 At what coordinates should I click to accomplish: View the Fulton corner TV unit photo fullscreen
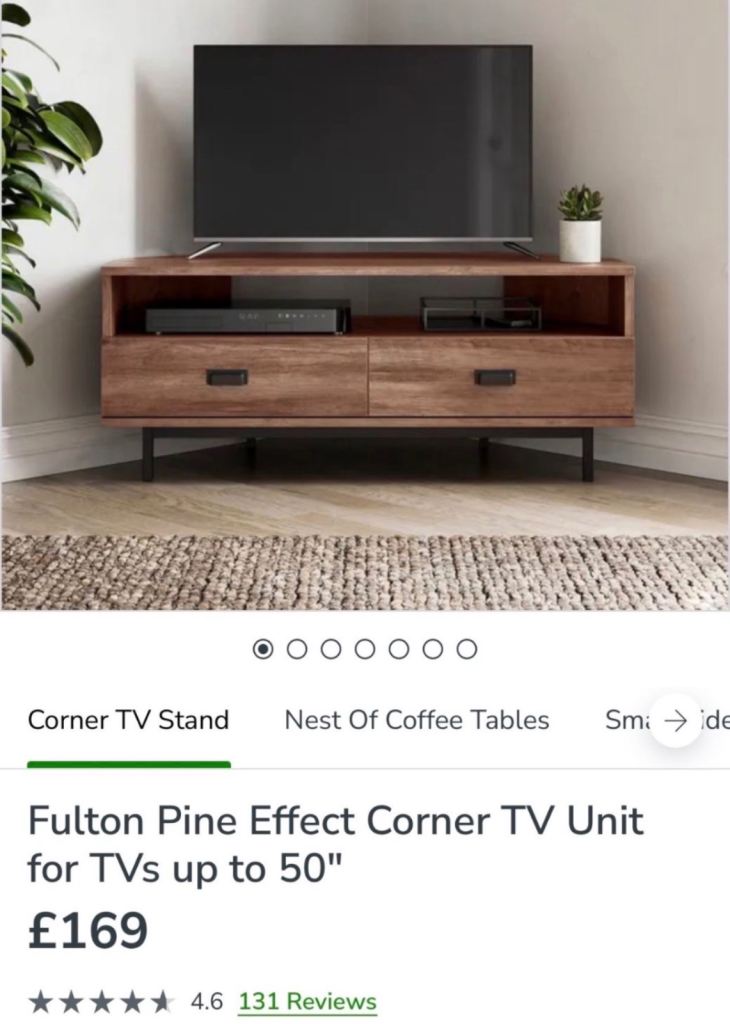tap(365, 300)
